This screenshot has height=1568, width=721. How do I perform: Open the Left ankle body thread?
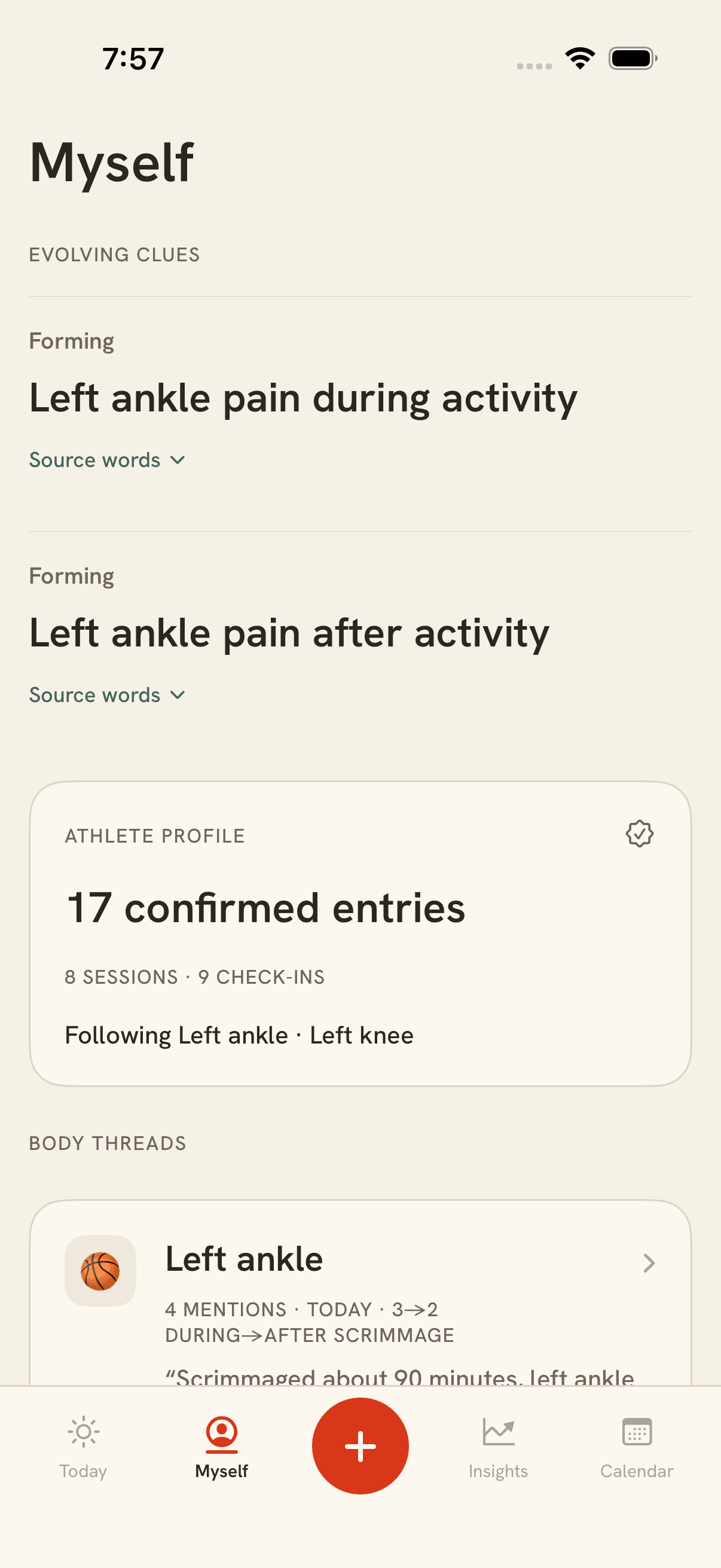click(360, 1294)
